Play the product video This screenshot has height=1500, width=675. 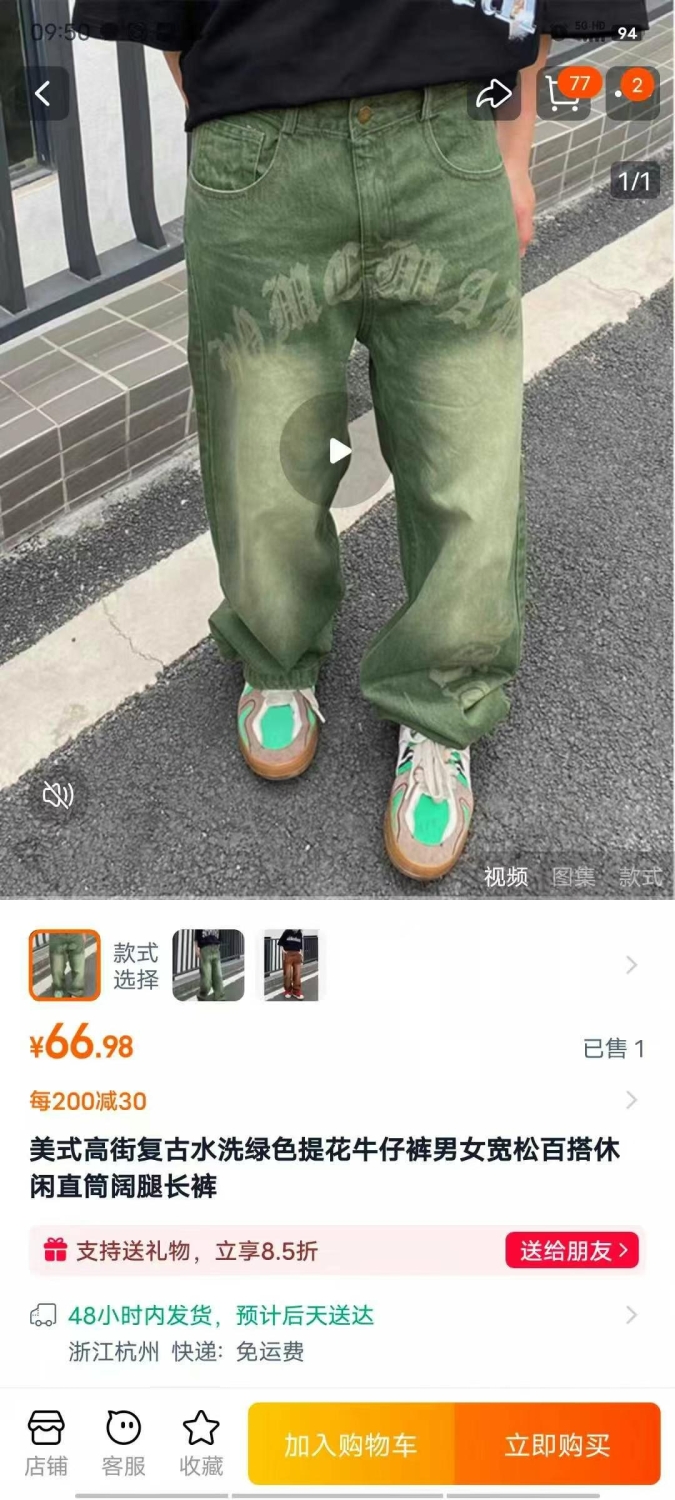(x=338, y=451)
